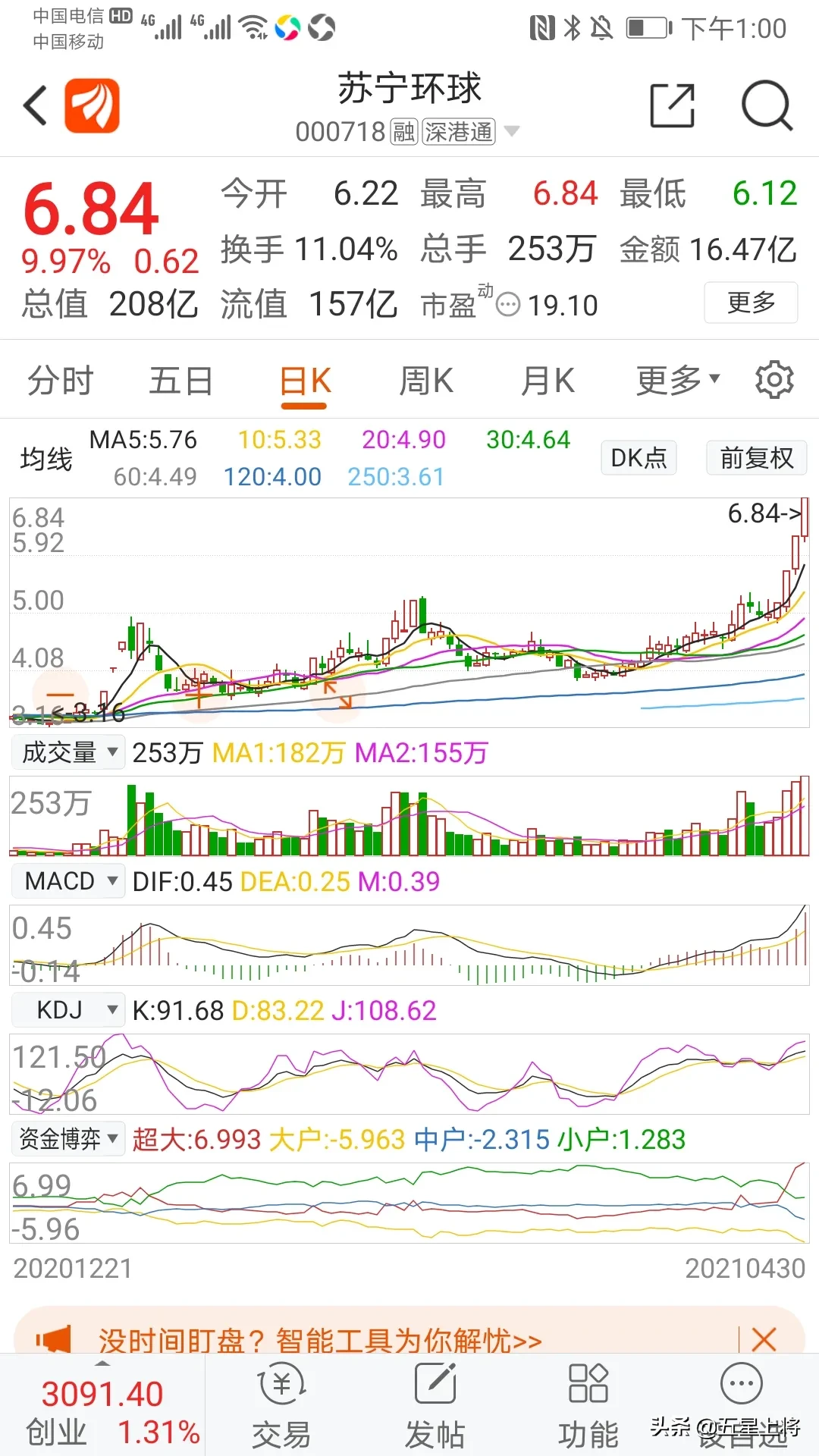The width and height of the screenshot is (819, 1456).
Task: Dismiss the 智能工具 banner
Action: click(x=764, y=1339)
